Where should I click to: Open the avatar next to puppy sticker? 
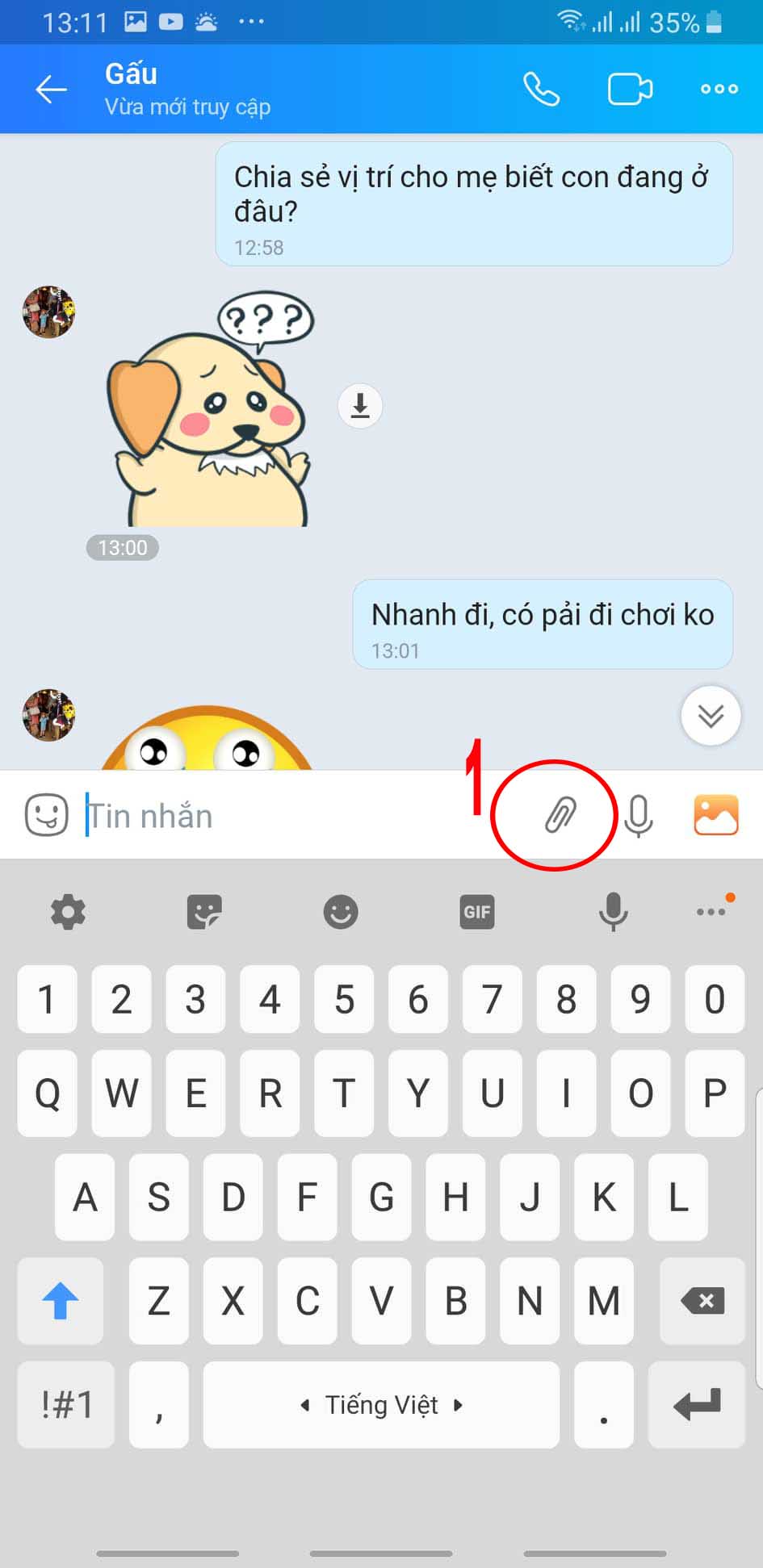click(x=49, y=312)
